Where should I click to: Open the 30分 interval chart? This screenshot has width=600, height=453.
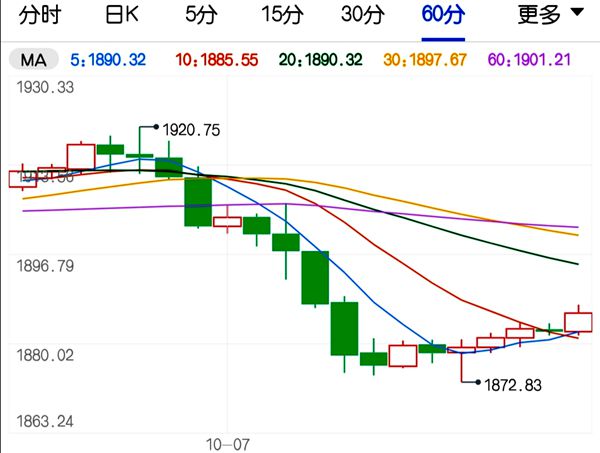361,16
